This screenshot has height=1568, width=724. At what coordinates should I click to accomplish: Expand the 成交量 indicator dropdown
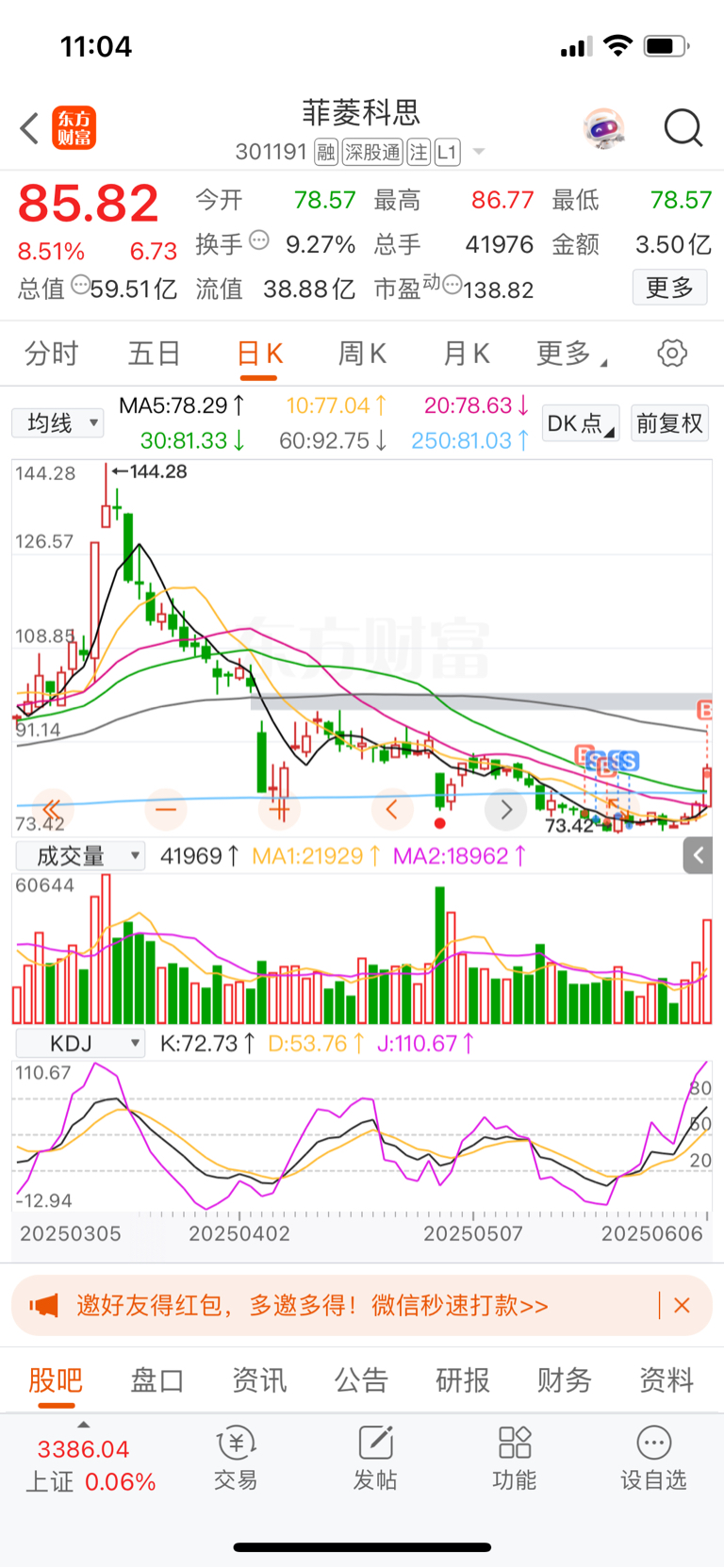pyautogui.click(x=79, y=856)
